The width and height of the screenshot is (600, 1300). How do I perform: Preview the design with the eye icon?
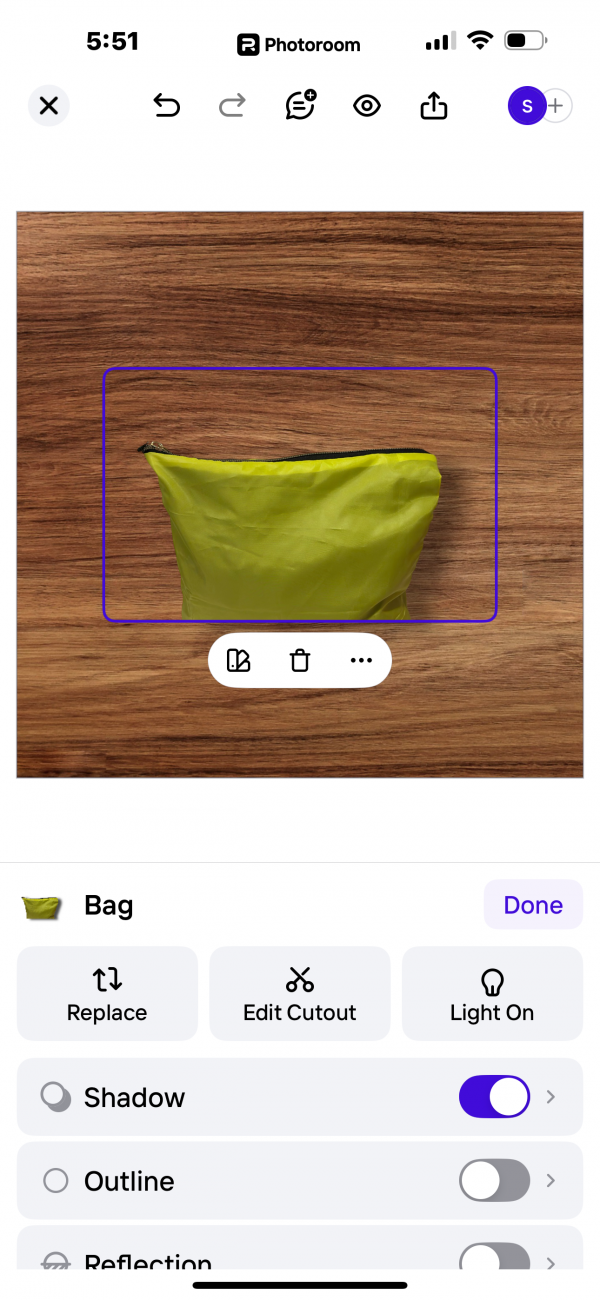click(x=367, y=105)
